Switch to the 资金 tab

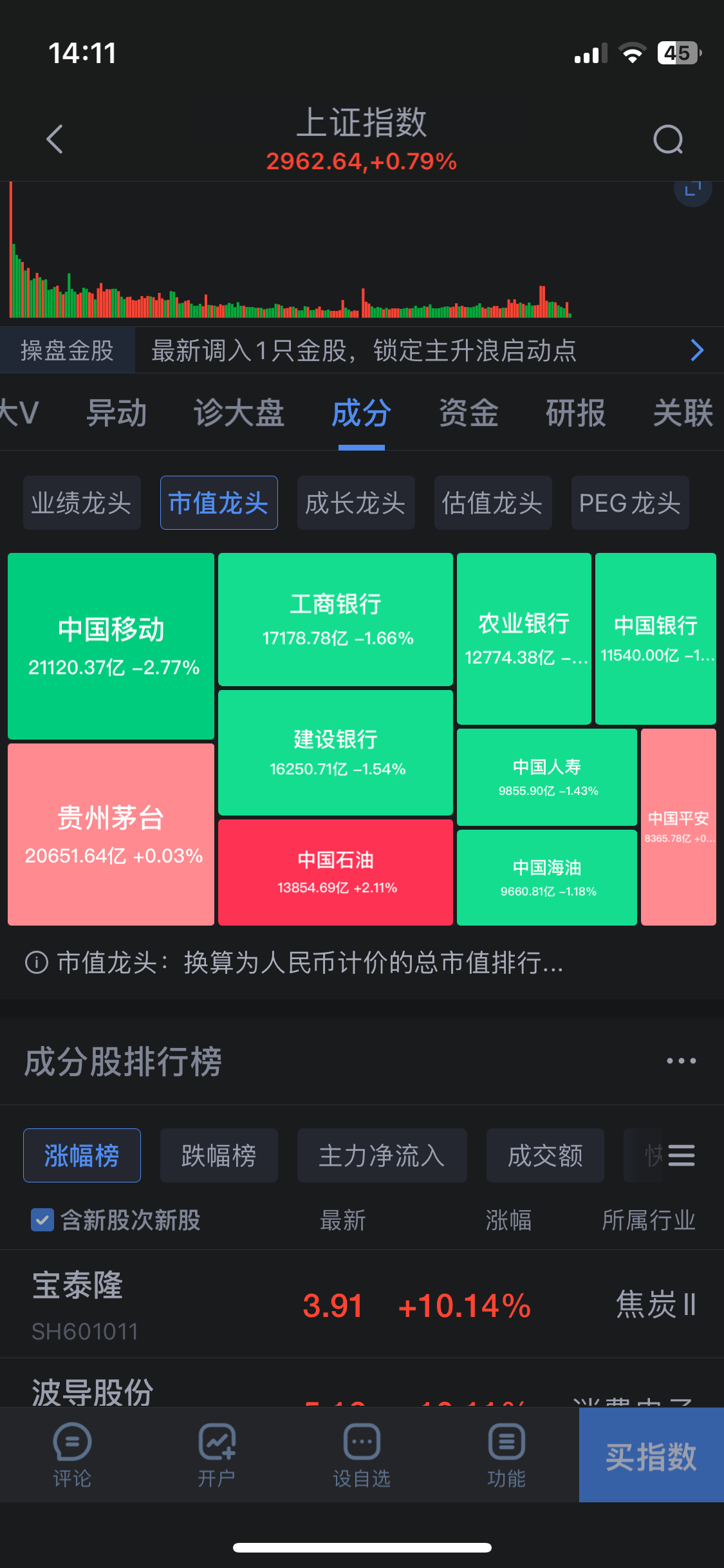pyautogui.click(x=469, y=413)
